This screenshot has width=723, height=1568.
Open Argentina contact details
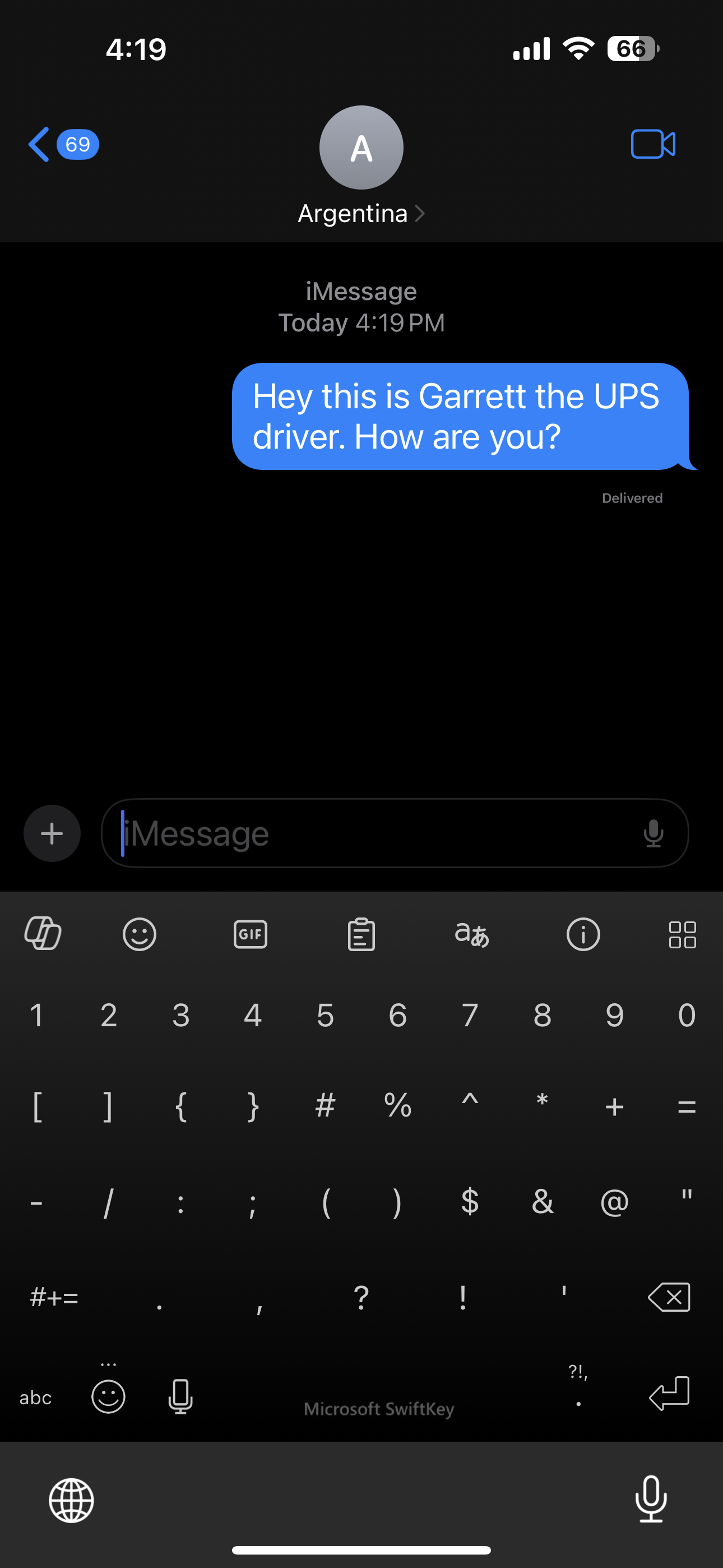pyautogui.click(x=361, y=214)
